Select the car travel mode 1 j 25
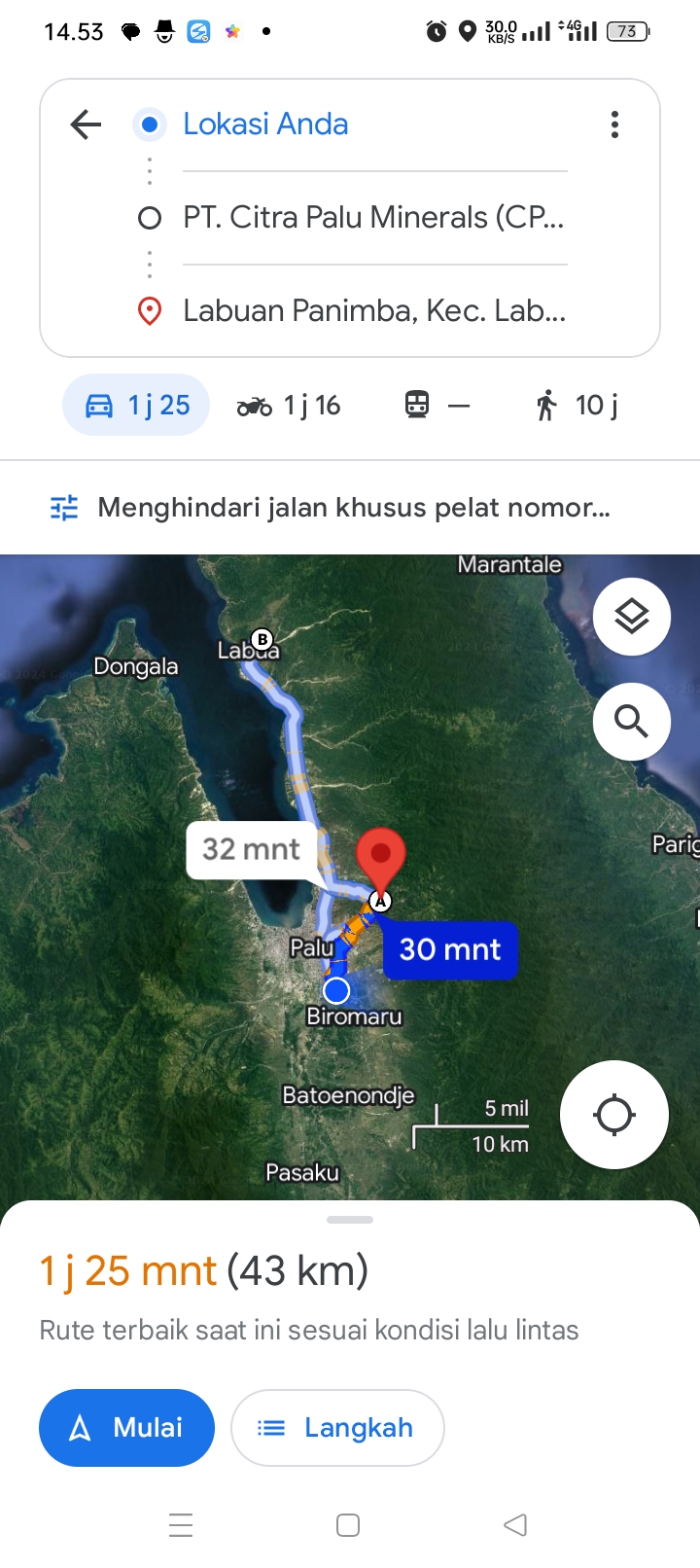 click(136, 405)
